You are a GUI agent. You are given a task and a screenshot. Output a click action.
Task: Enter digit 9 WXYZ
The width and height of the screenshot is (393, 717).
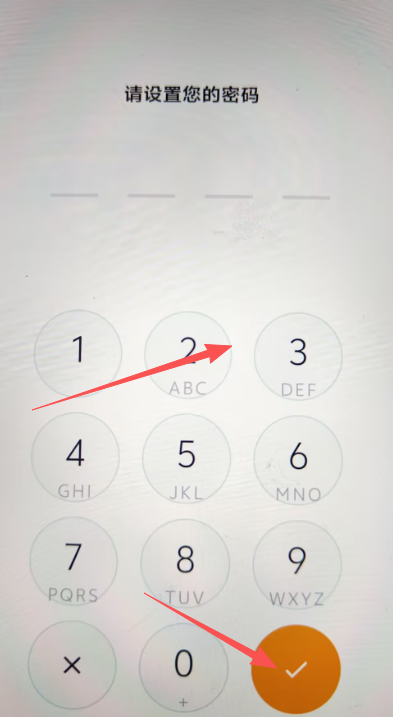(x=297, y=564)
